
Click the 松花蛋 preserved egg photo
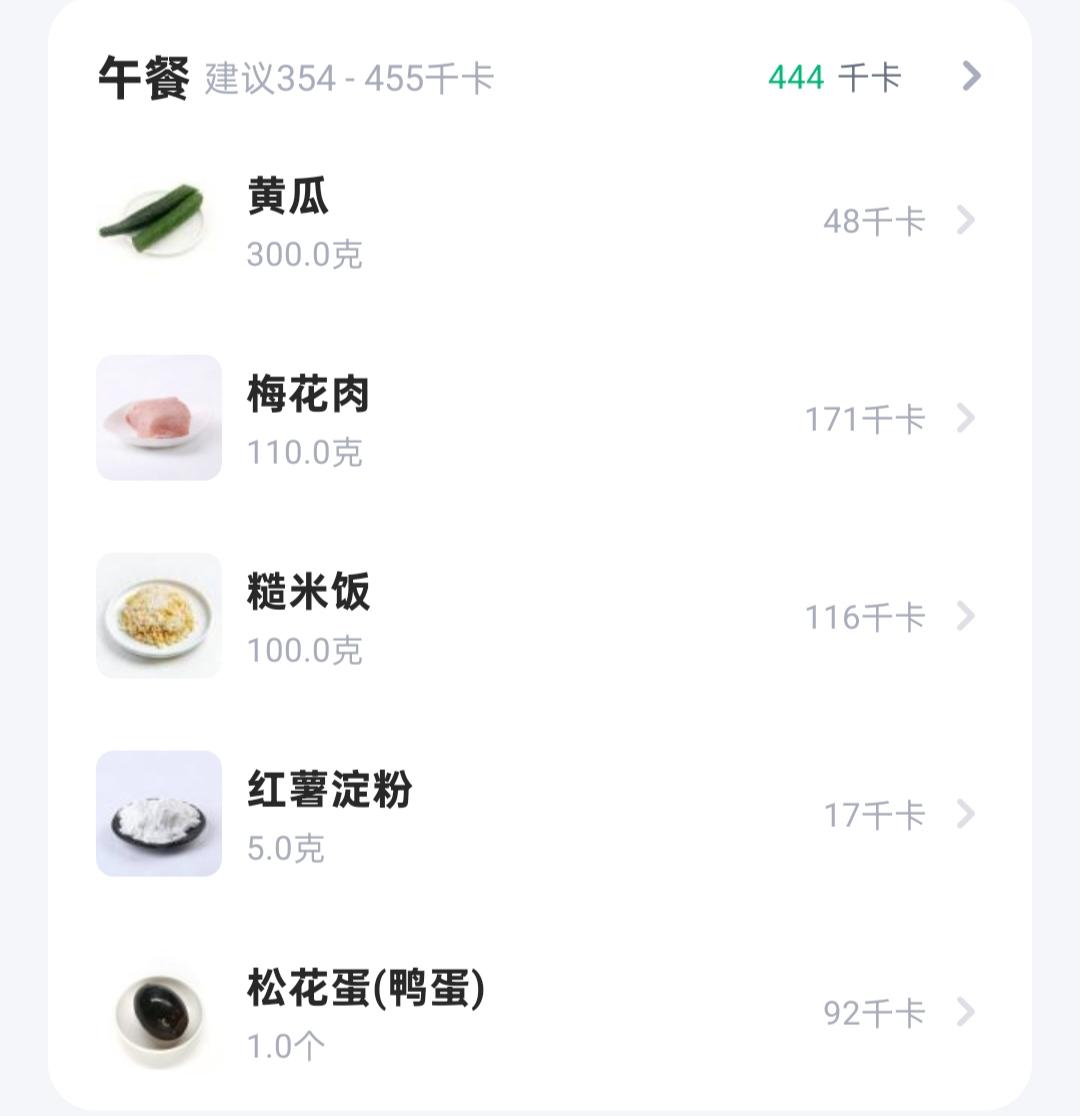tap(158, 1012)
